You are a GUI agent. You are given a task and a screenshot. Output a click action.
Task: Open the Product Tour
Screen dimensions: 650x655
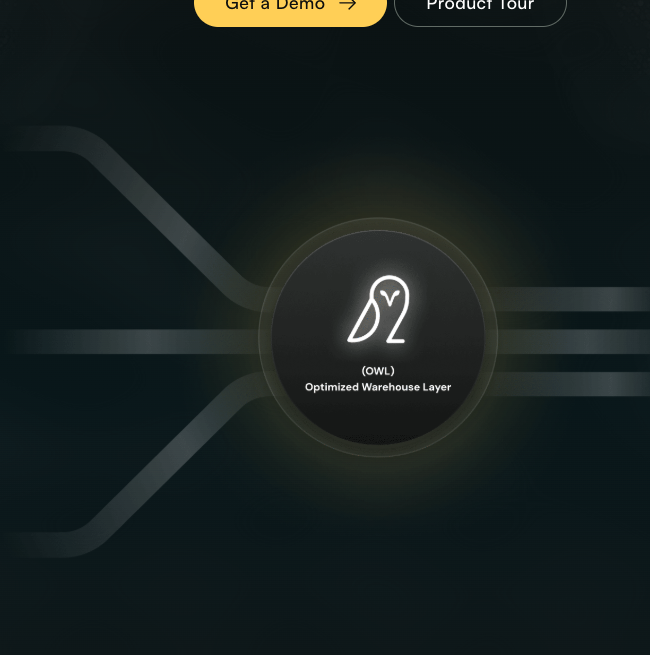tap(480, 8)
